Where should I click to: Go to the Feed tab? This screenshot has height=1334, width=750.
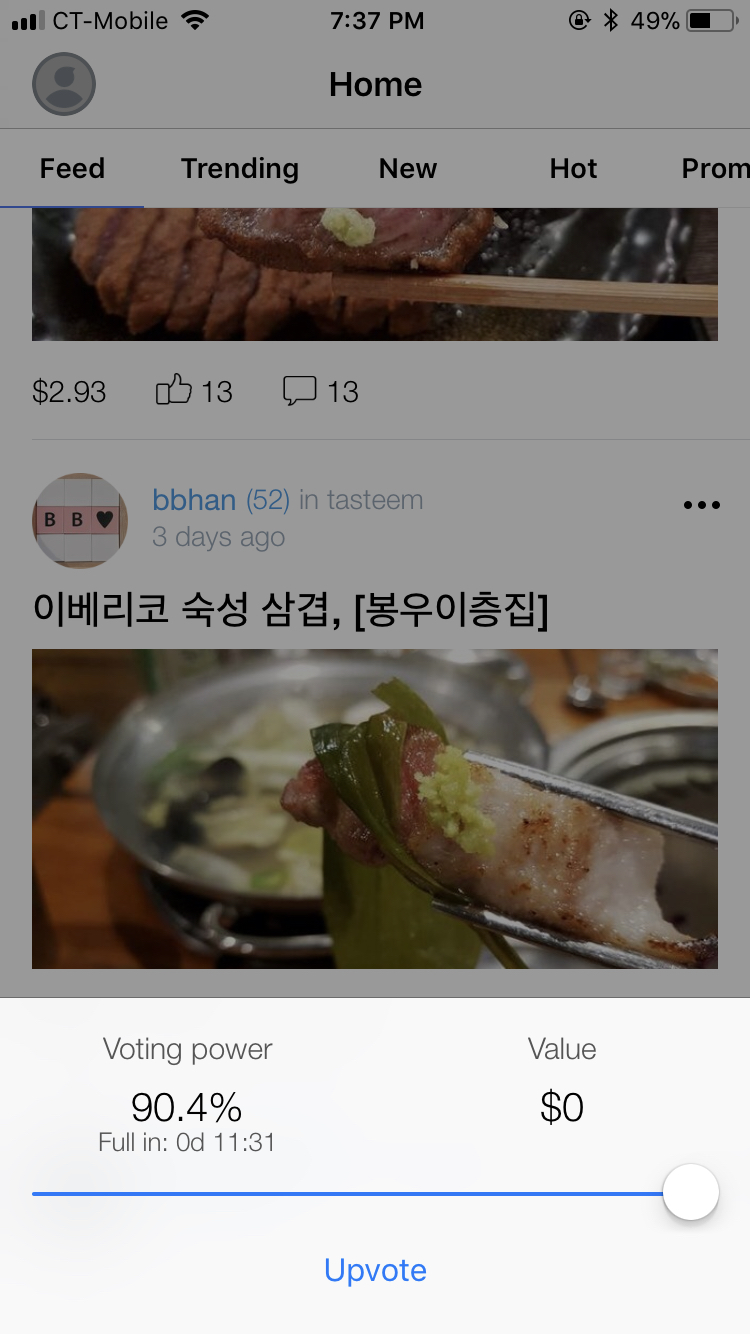click(x=72, y=168)
